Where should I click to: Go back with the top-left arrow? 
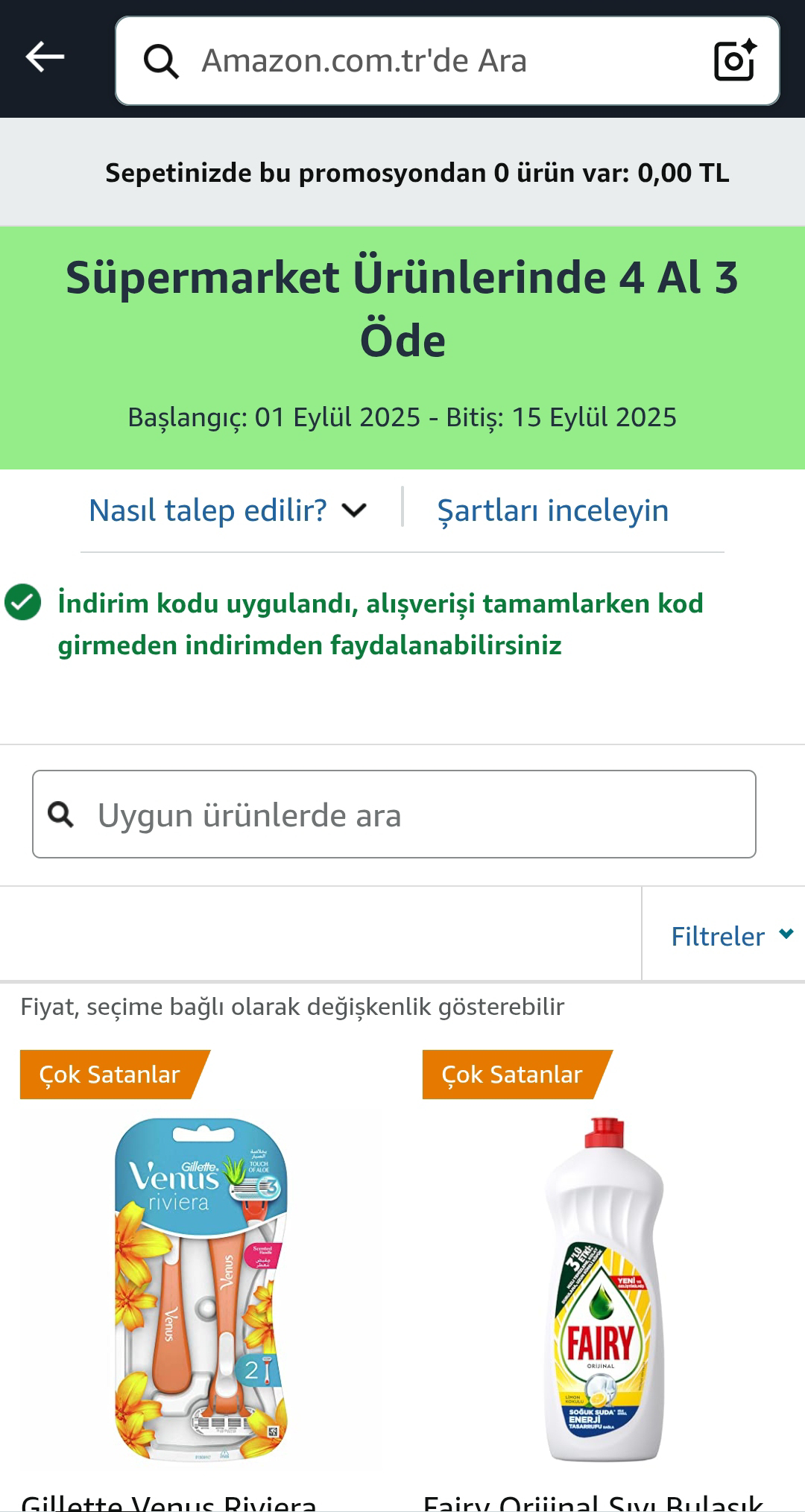pos(45,57)
